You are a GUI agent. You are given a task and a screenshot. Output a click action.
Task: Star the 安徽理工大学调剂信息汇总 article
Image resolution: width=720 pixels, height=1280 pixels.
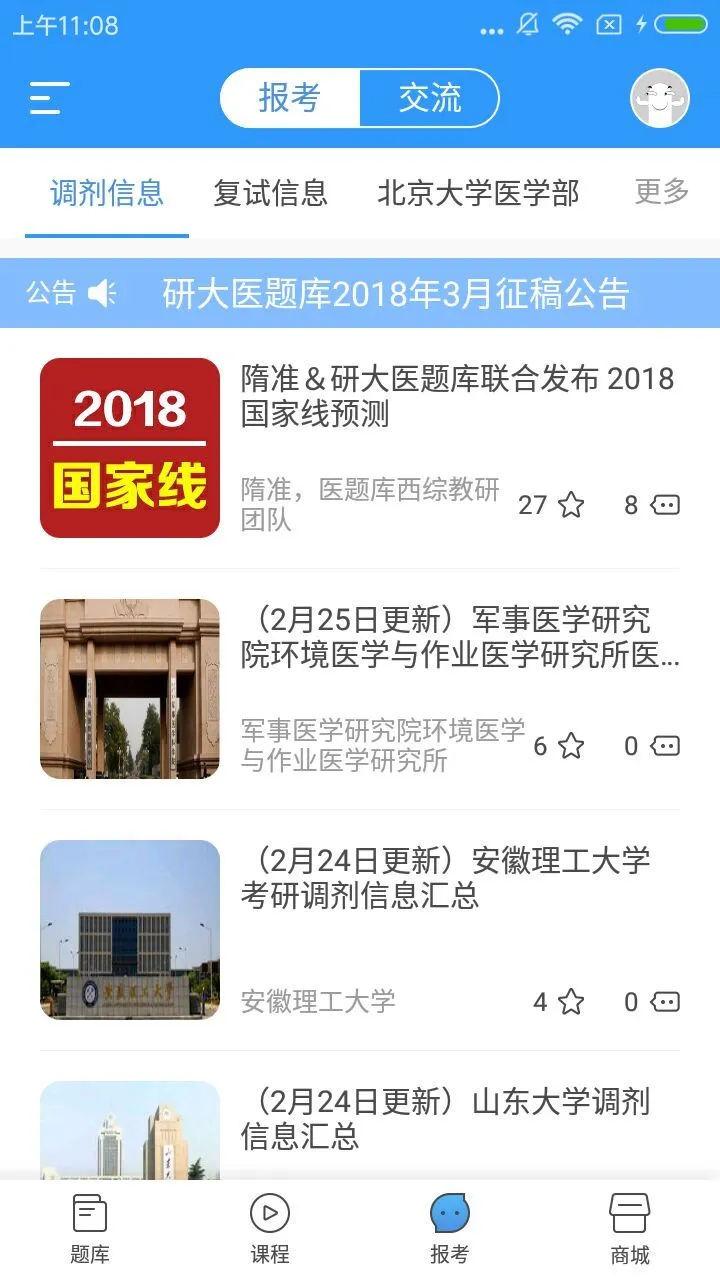(x=573, y=1002)
